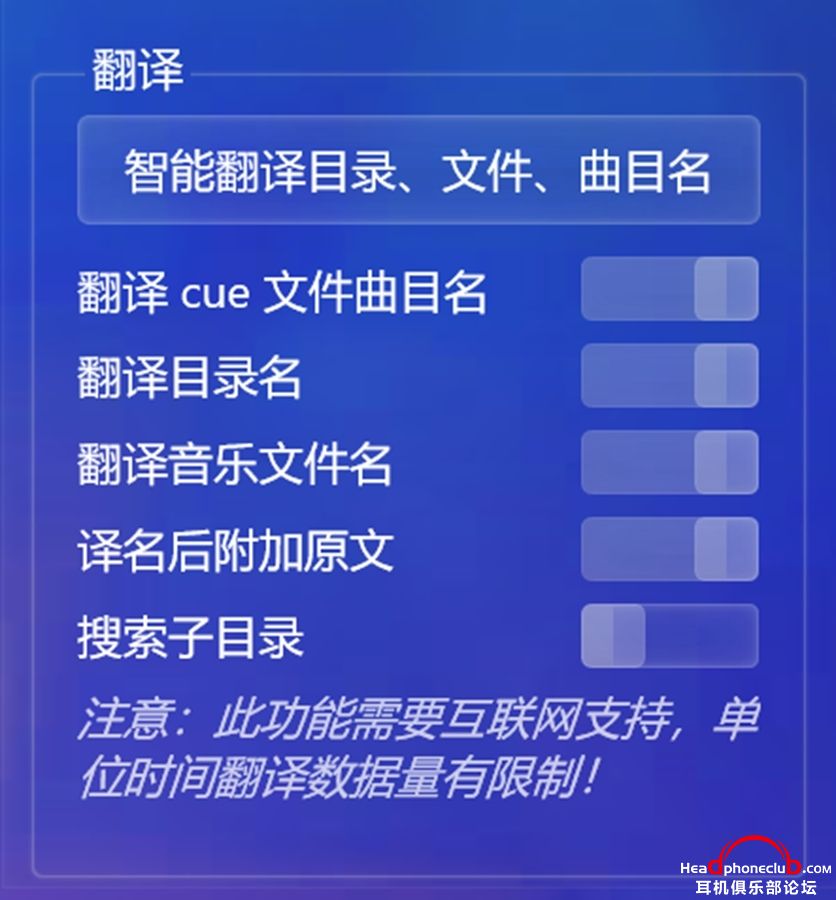Viewport: 836px width, 900px height.
Task: Tap the 智能翻译目录、文件、曲目名 button
Action: coord(418,171)
